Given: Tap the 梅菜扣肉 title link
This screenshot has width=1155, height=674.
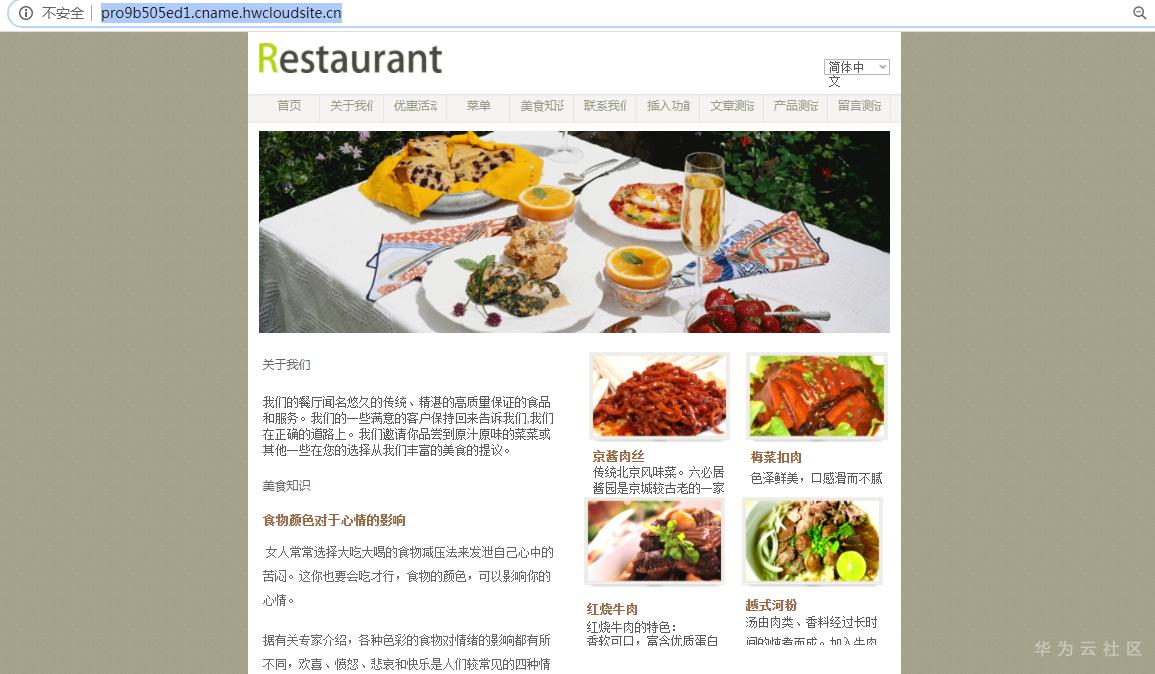Looking at the screenshot, I should [776, 457].
